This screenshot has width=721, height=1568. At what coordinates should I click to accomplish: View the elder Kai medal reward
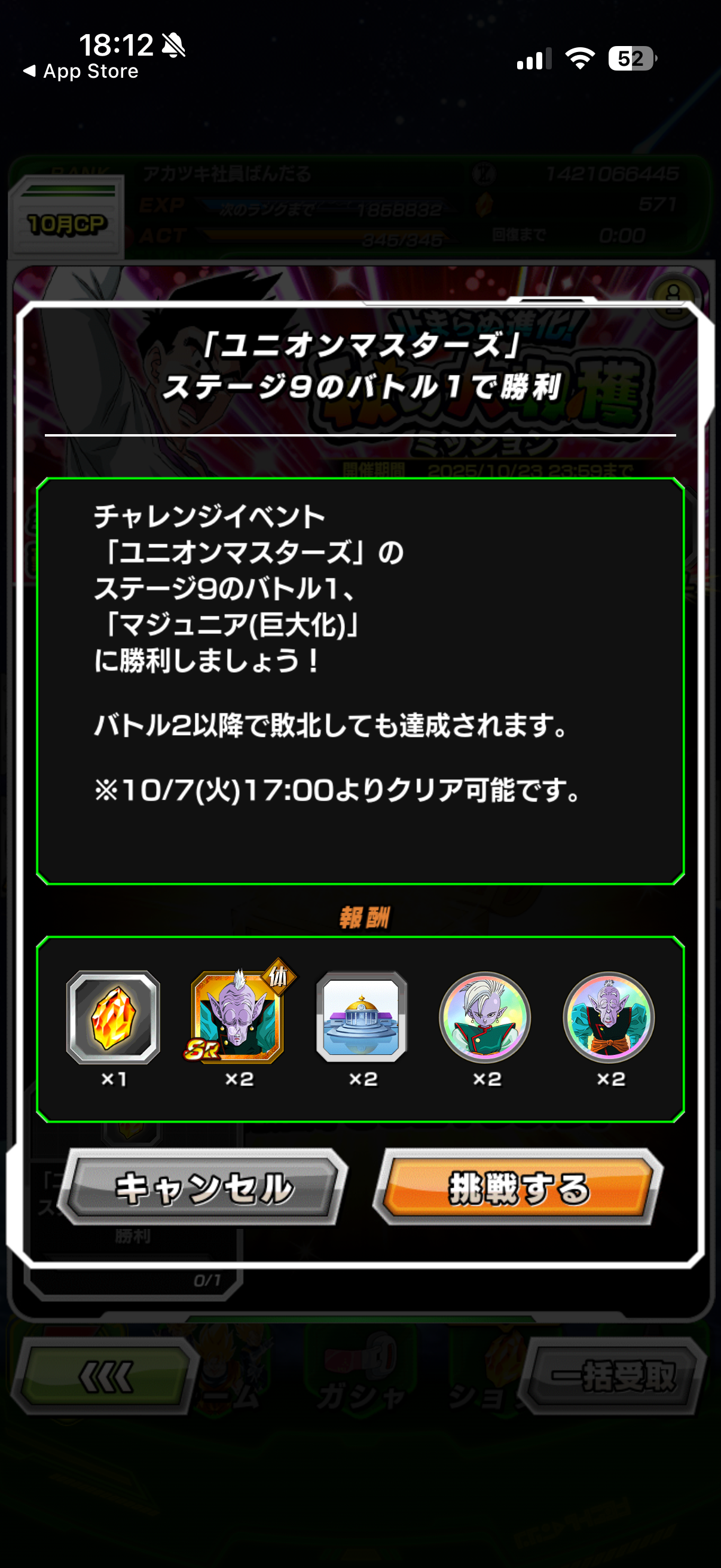609,1017
